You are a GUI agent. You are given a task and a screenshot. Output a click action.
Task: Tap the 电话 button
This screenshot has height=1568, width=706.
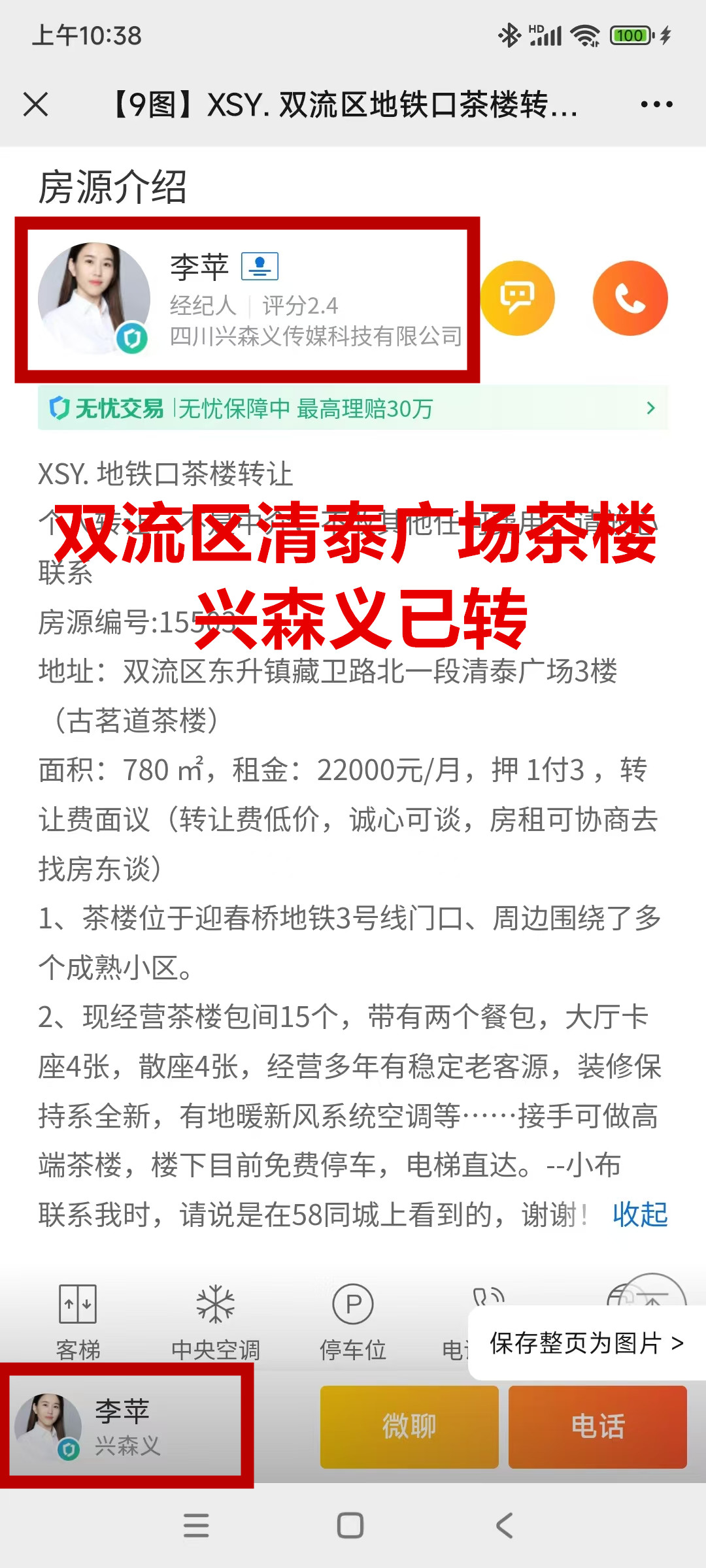pos(597,1426)
